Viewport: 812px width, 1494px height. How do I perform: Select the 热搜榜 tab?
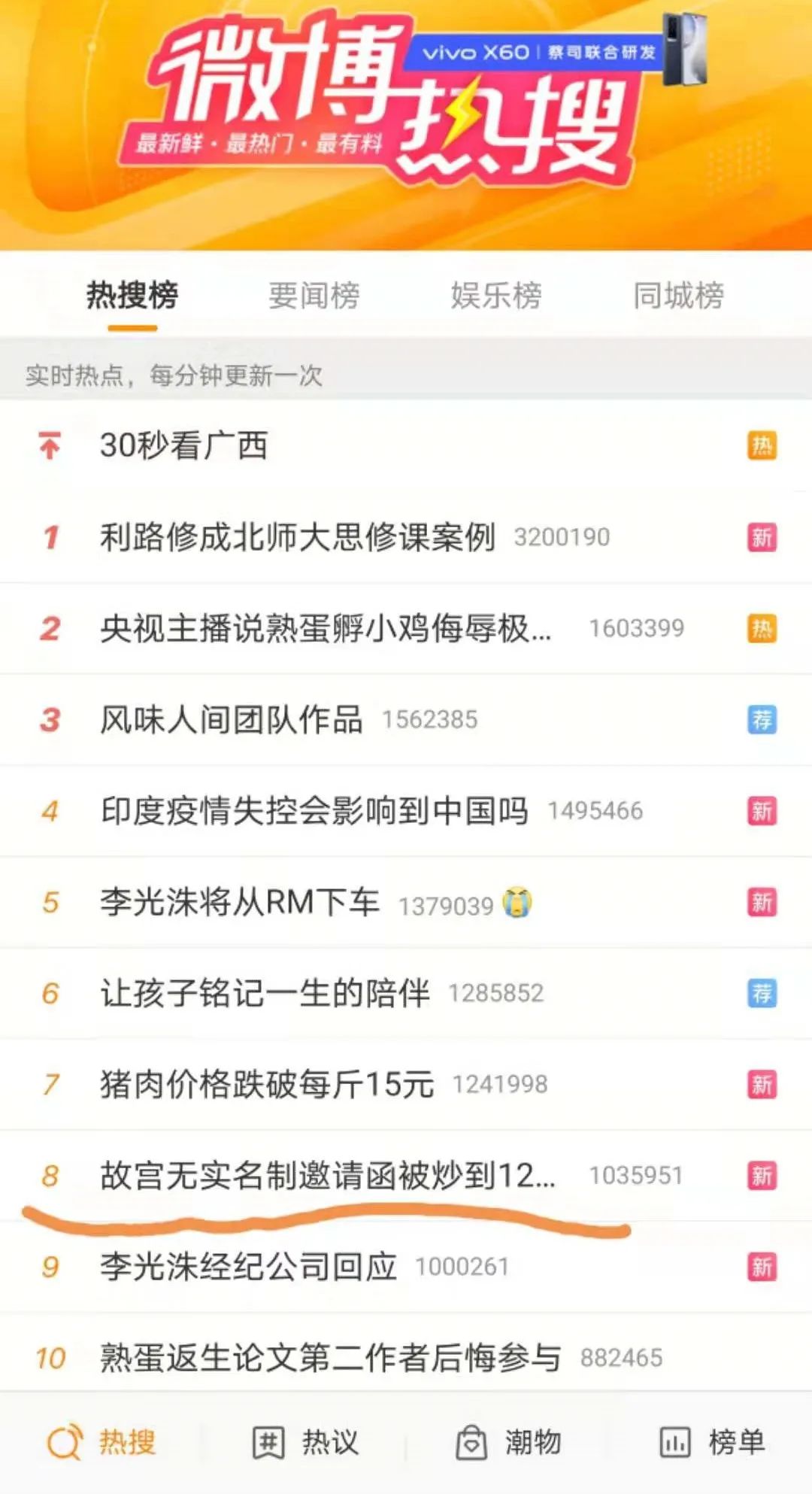pos(132,296)
